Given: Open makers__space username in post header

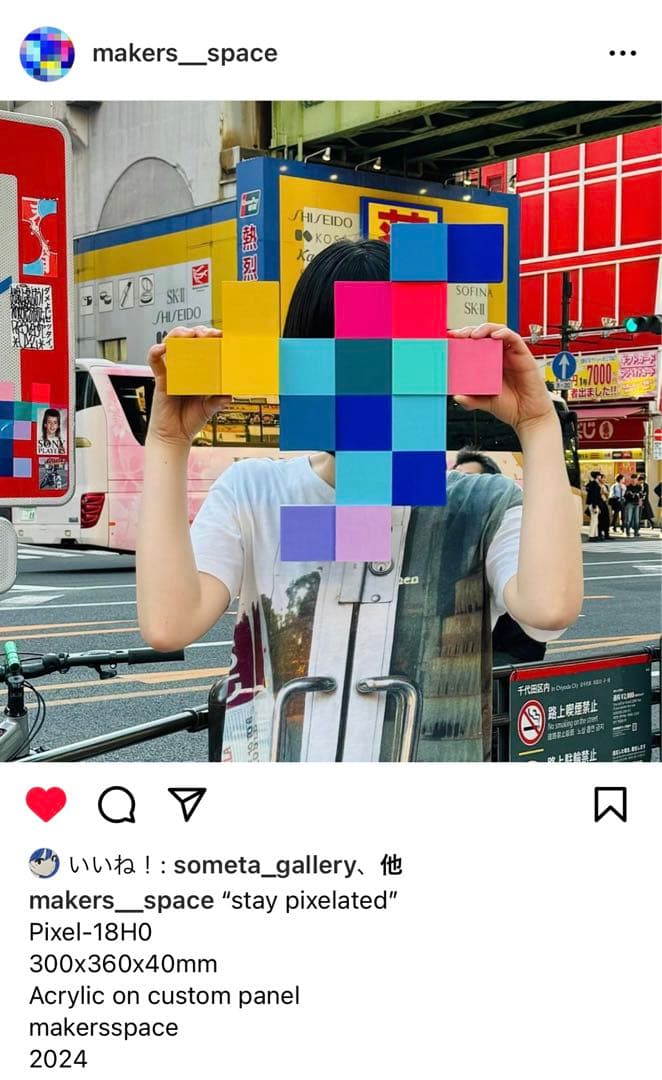Looking at the screenshot, I should coord(185,54).
